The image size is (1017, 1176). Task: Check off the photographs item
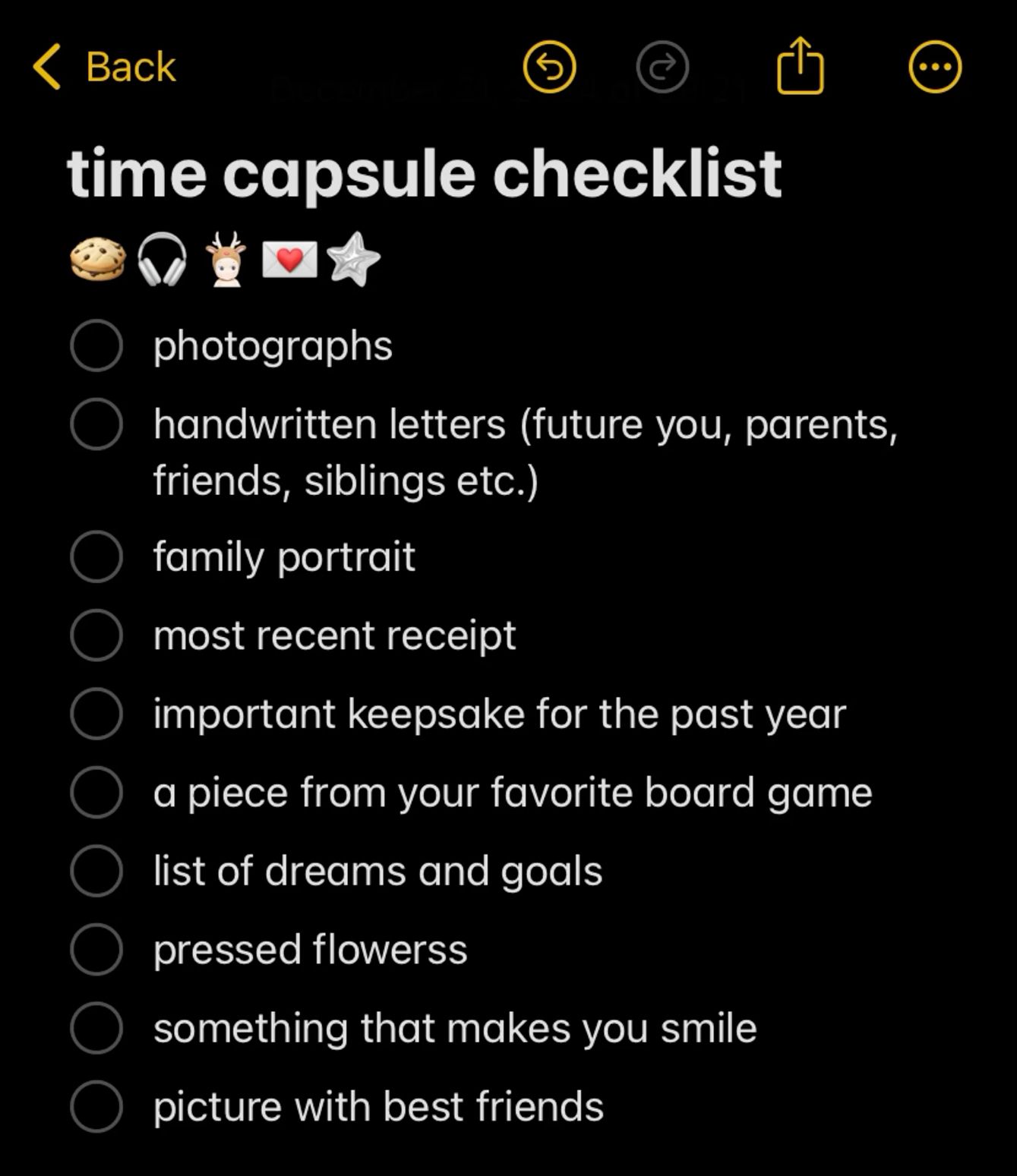click(x=96, y=345)
